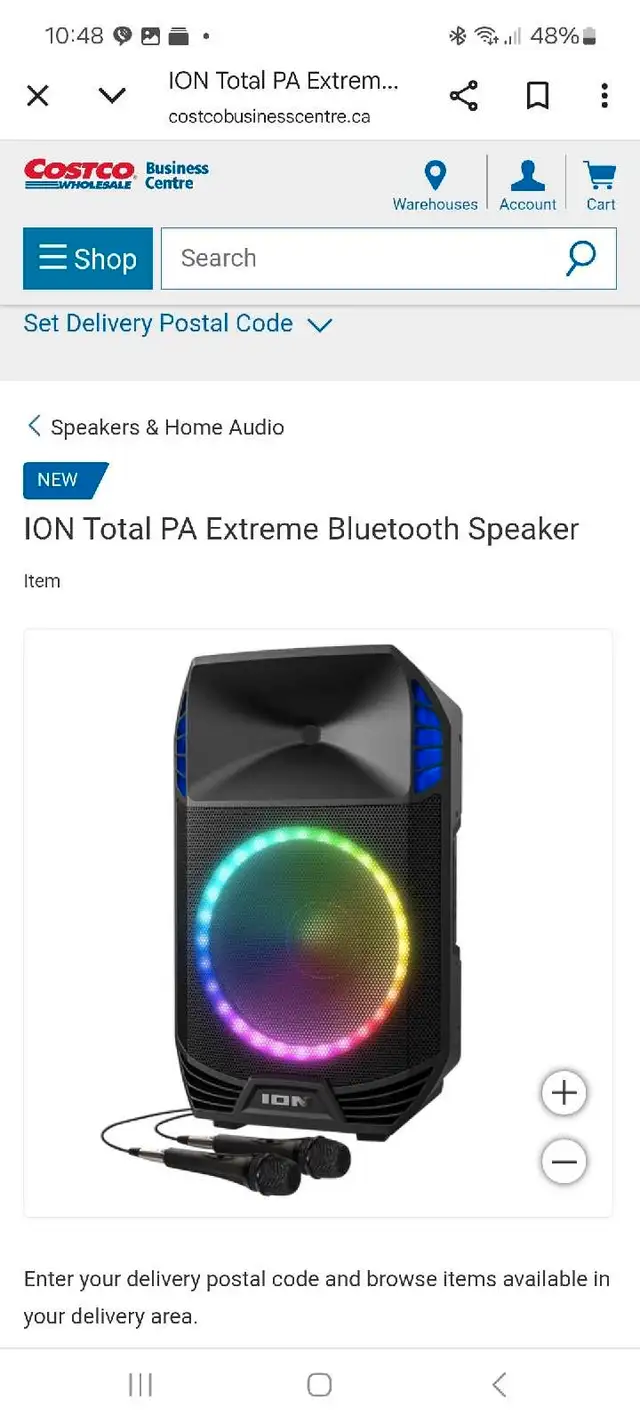
Task: Tap the magnifying glass search icon
Action: 581,258
